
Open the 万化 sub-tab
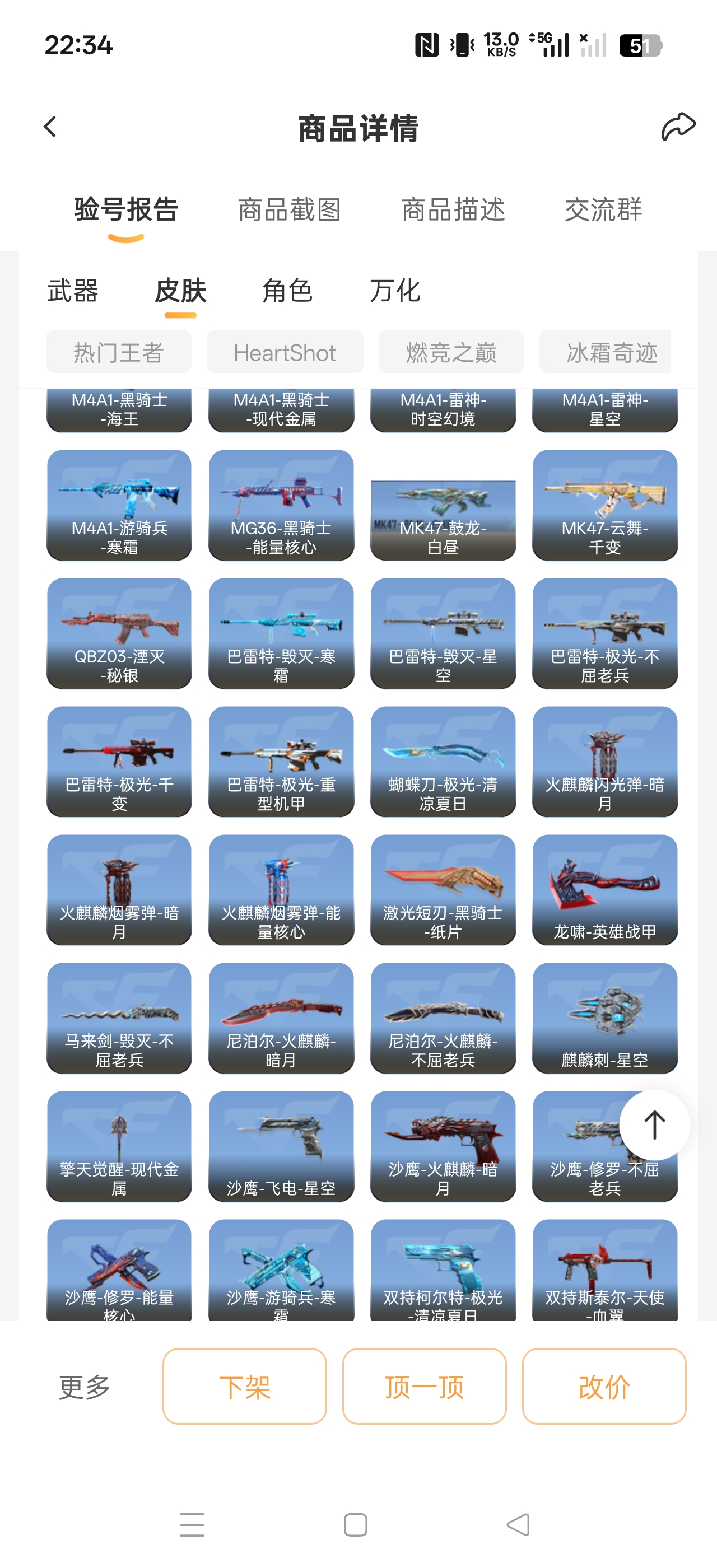click(395, 291)
